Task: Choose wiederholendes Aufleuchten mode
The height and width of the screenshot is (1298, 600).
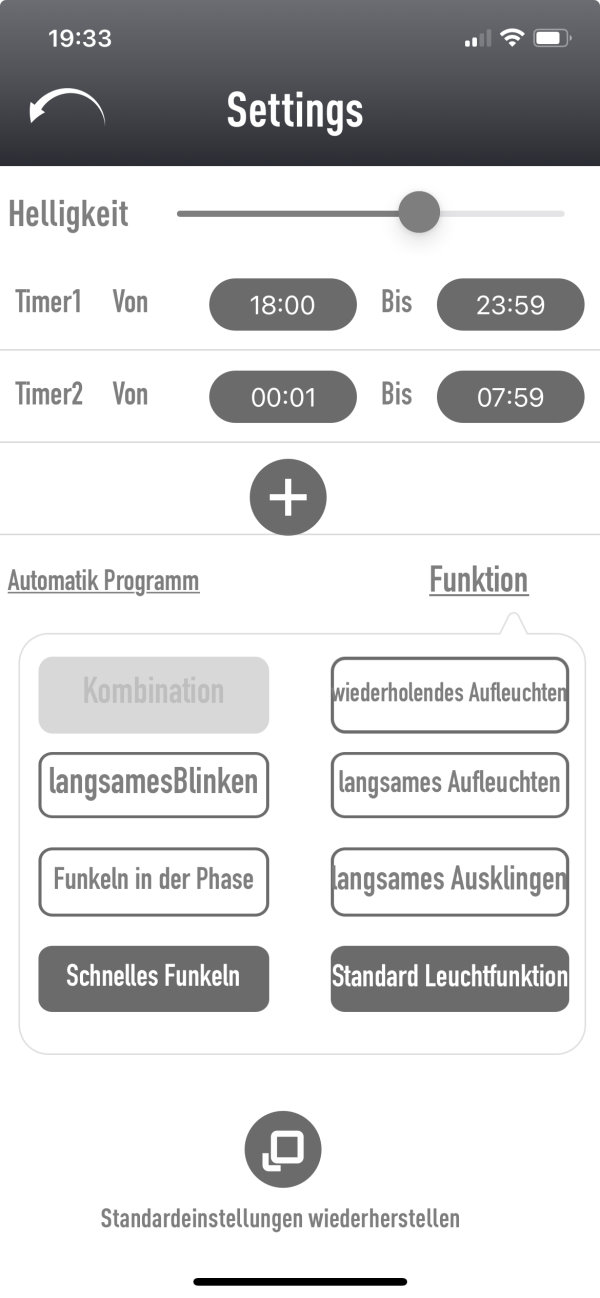Action: click(449, 694)
